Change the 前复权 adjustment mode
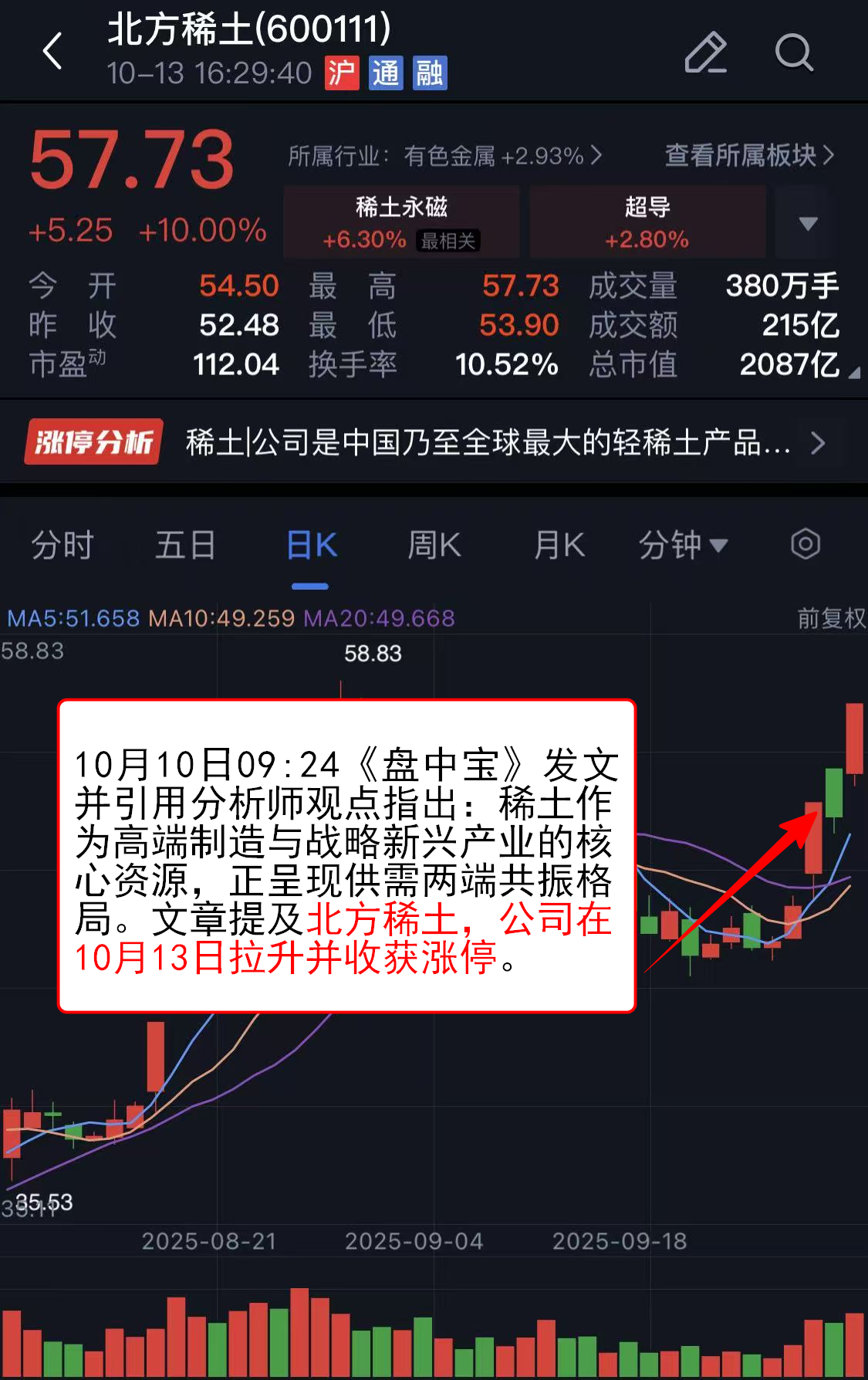This screenshot has height=1380, width=868. tap(830, 618)
